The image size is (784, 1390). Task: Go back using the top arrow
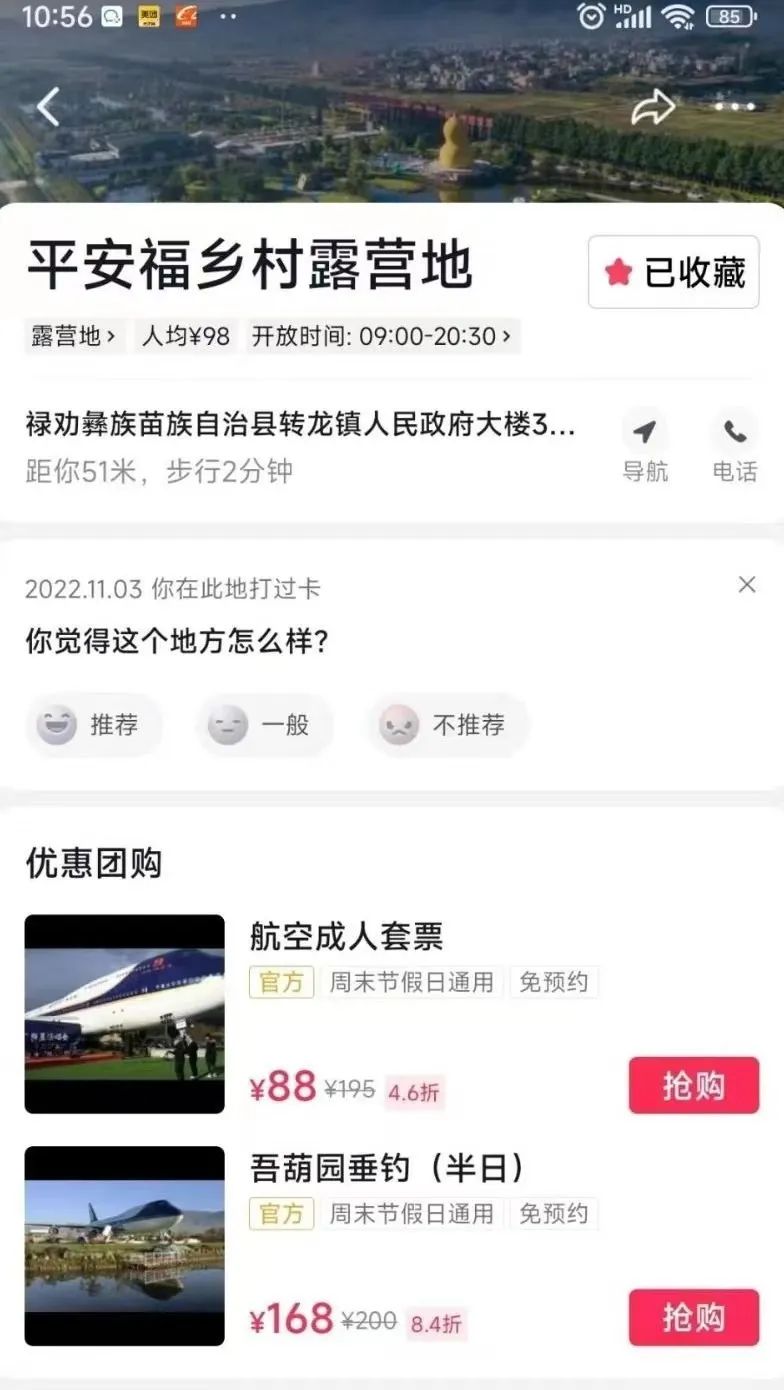(48, 107)
